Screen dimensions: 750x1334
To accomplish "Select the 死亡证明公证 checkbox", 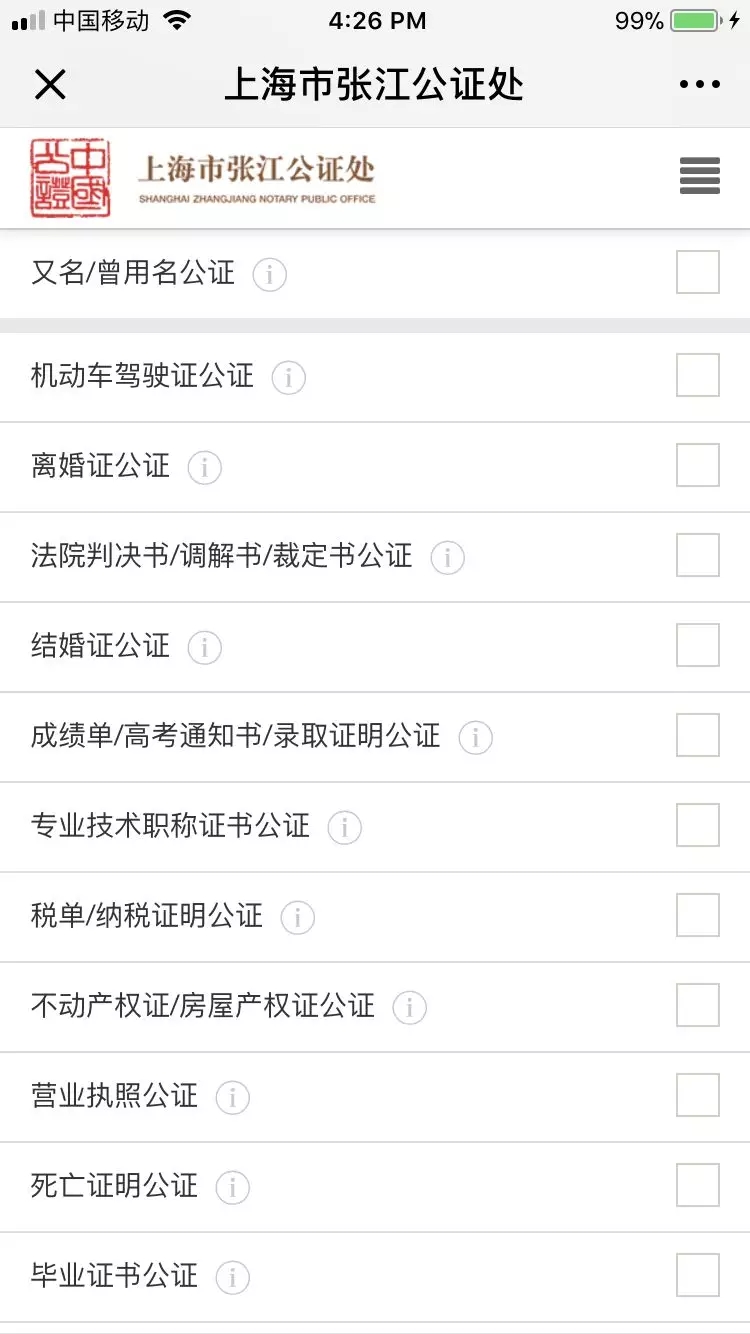I will (x=698, y=1185).
